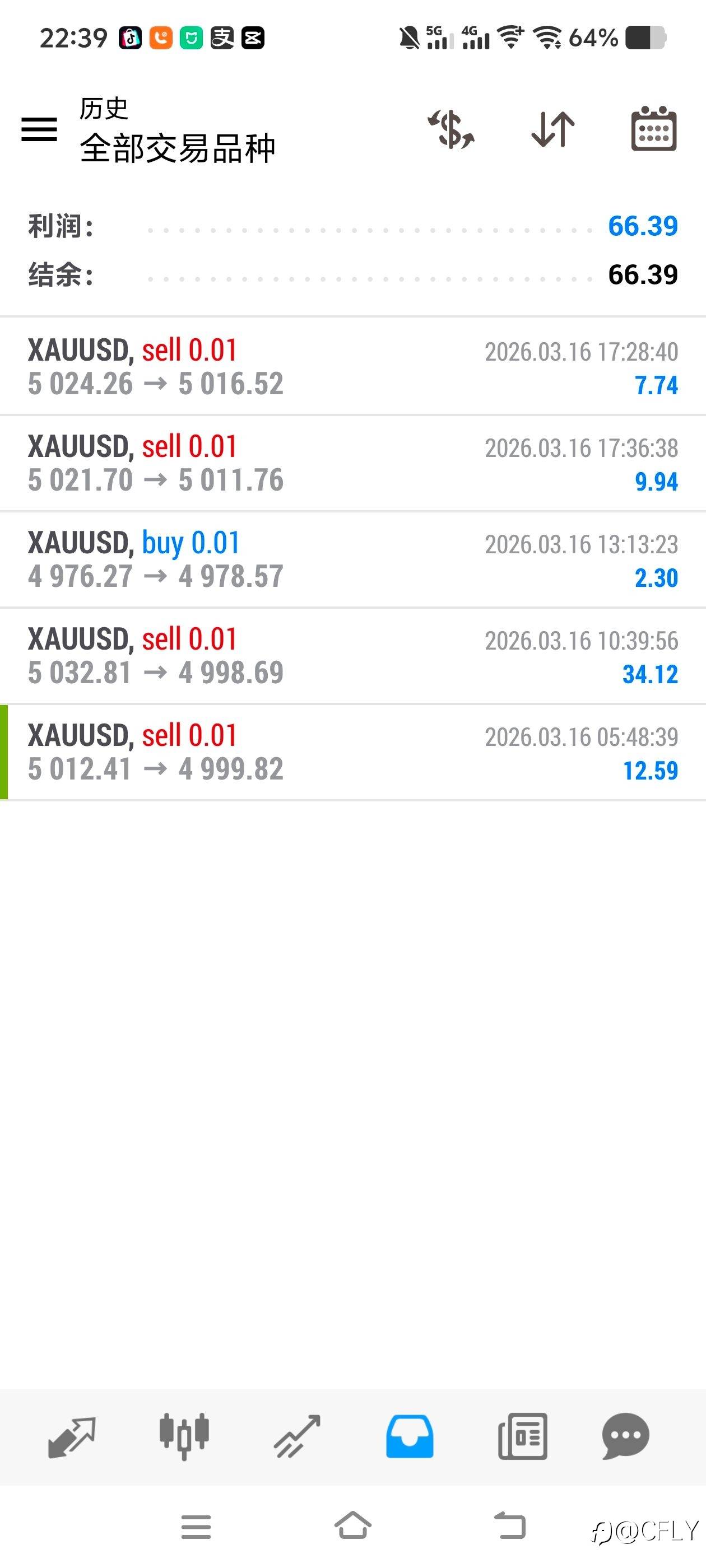Open the sell trade closed at 5 011.76
Image resolution: width=706 pixels, height=1568 pixels.
[352, 463]
